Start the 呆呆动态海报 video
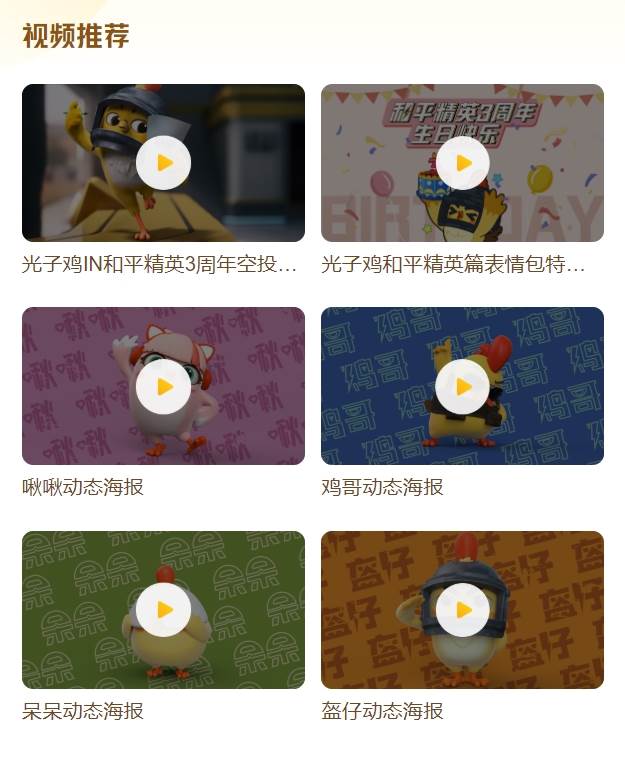This screenshot has width=625, height=767. click(163, 610)
